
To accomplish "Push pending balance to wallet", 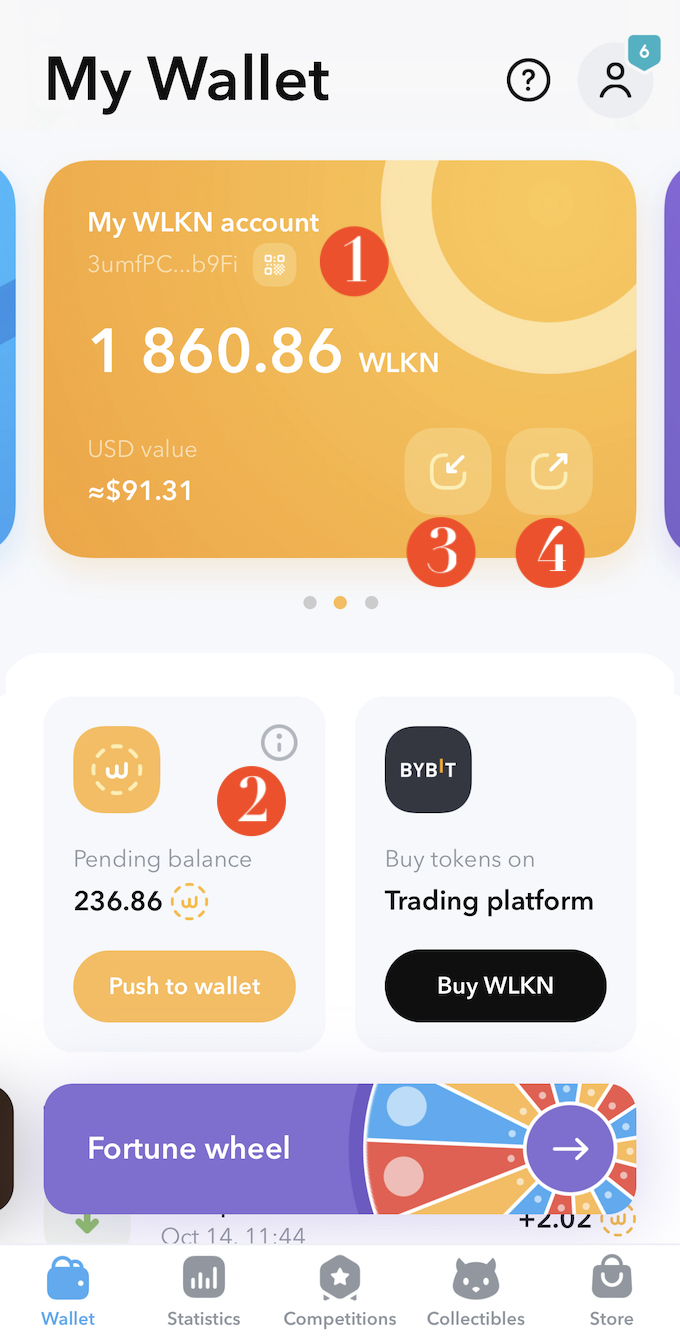I will 184,986.
